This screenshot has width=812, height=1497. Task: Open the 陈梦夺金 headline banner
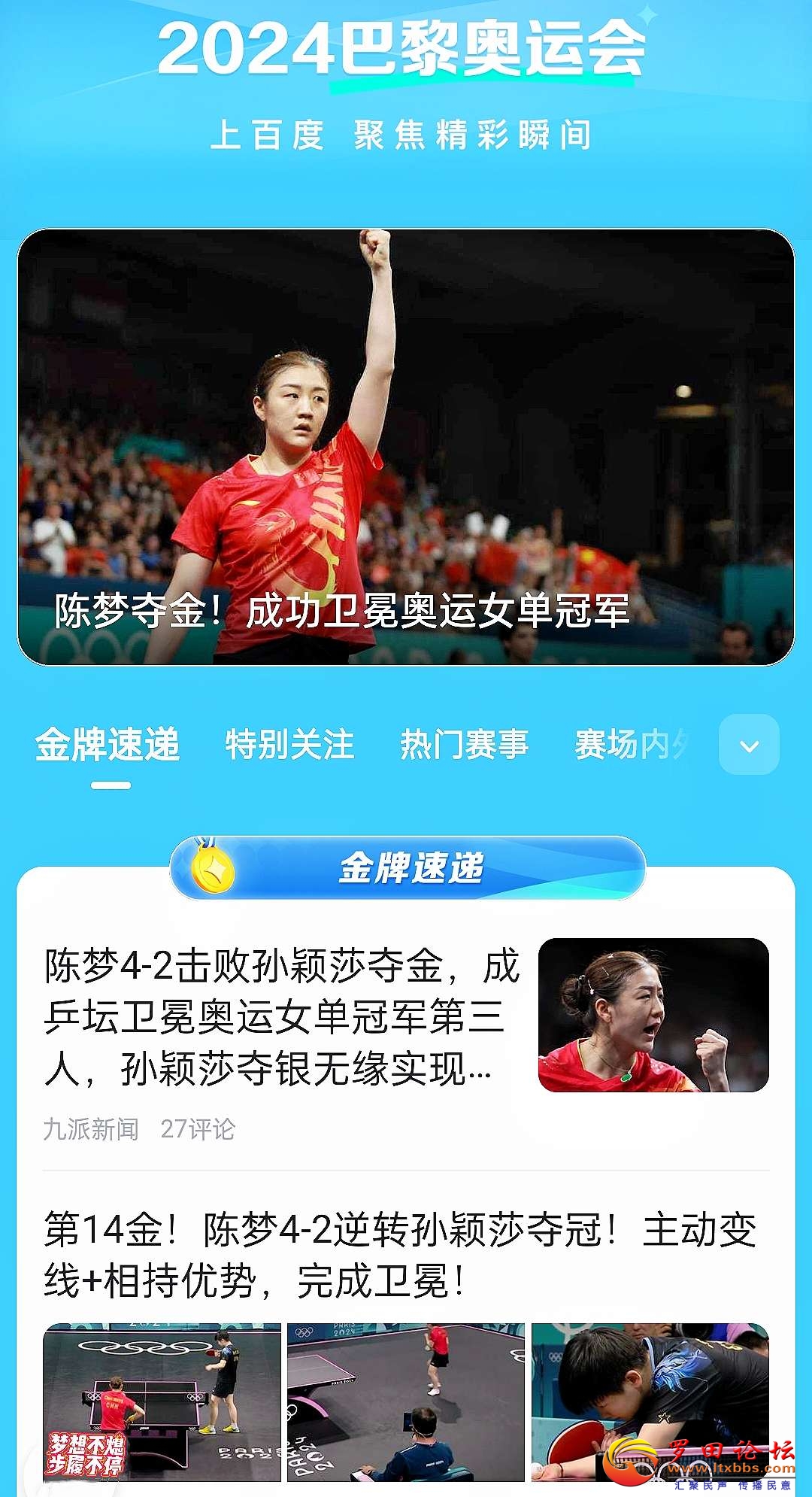pos(406,448)
